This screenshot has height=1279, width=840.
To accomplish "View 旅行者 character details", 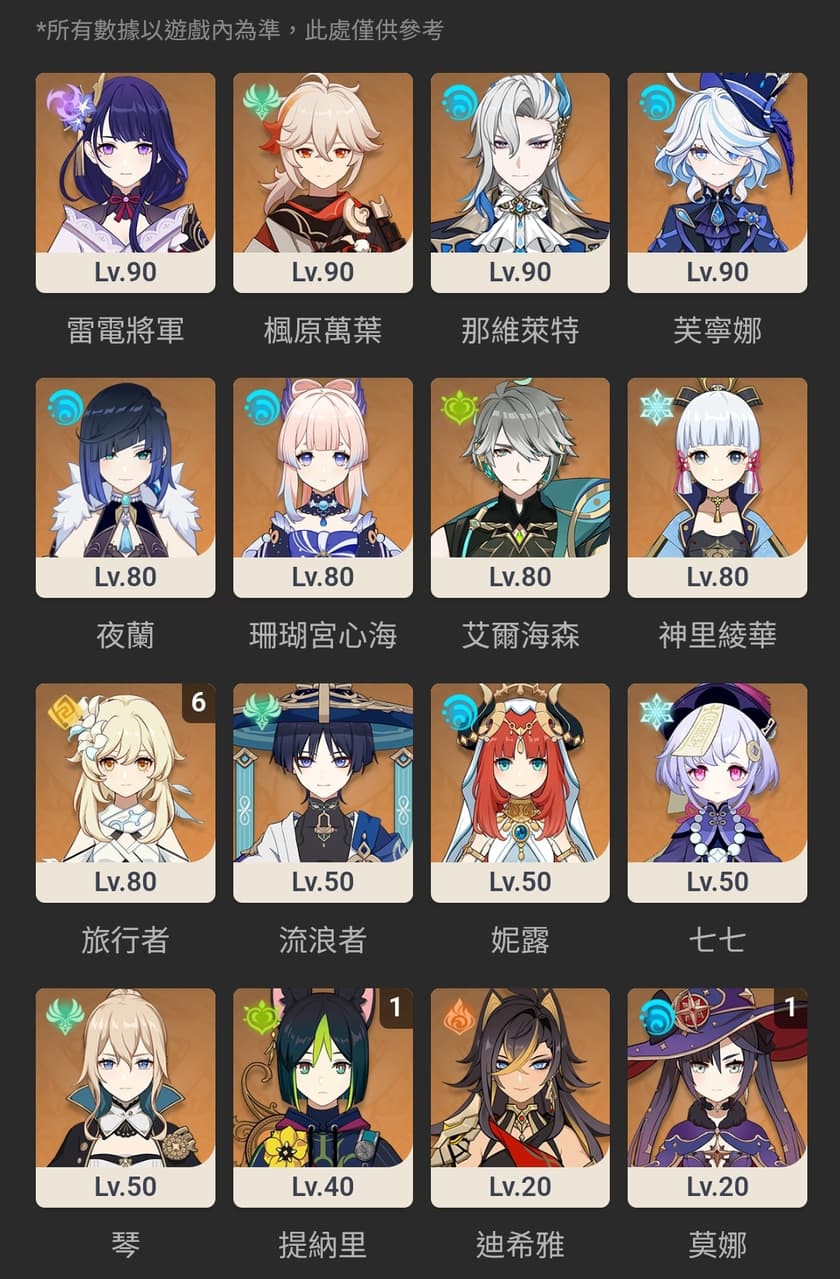I will (x=125, y=792).
